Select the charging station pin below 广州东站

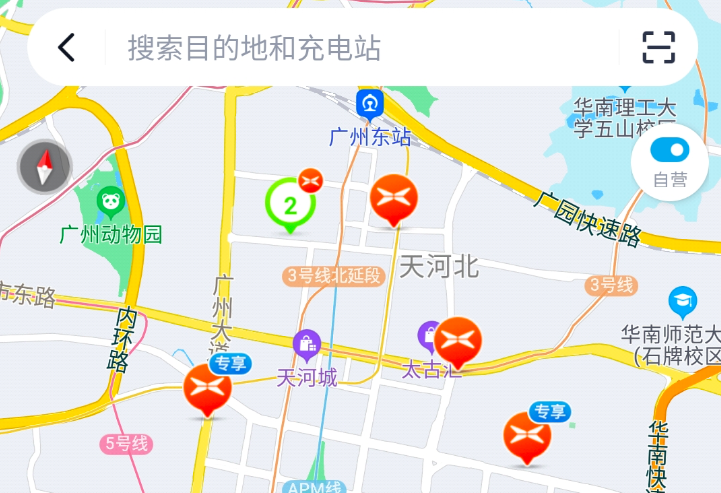pos(394,199)
